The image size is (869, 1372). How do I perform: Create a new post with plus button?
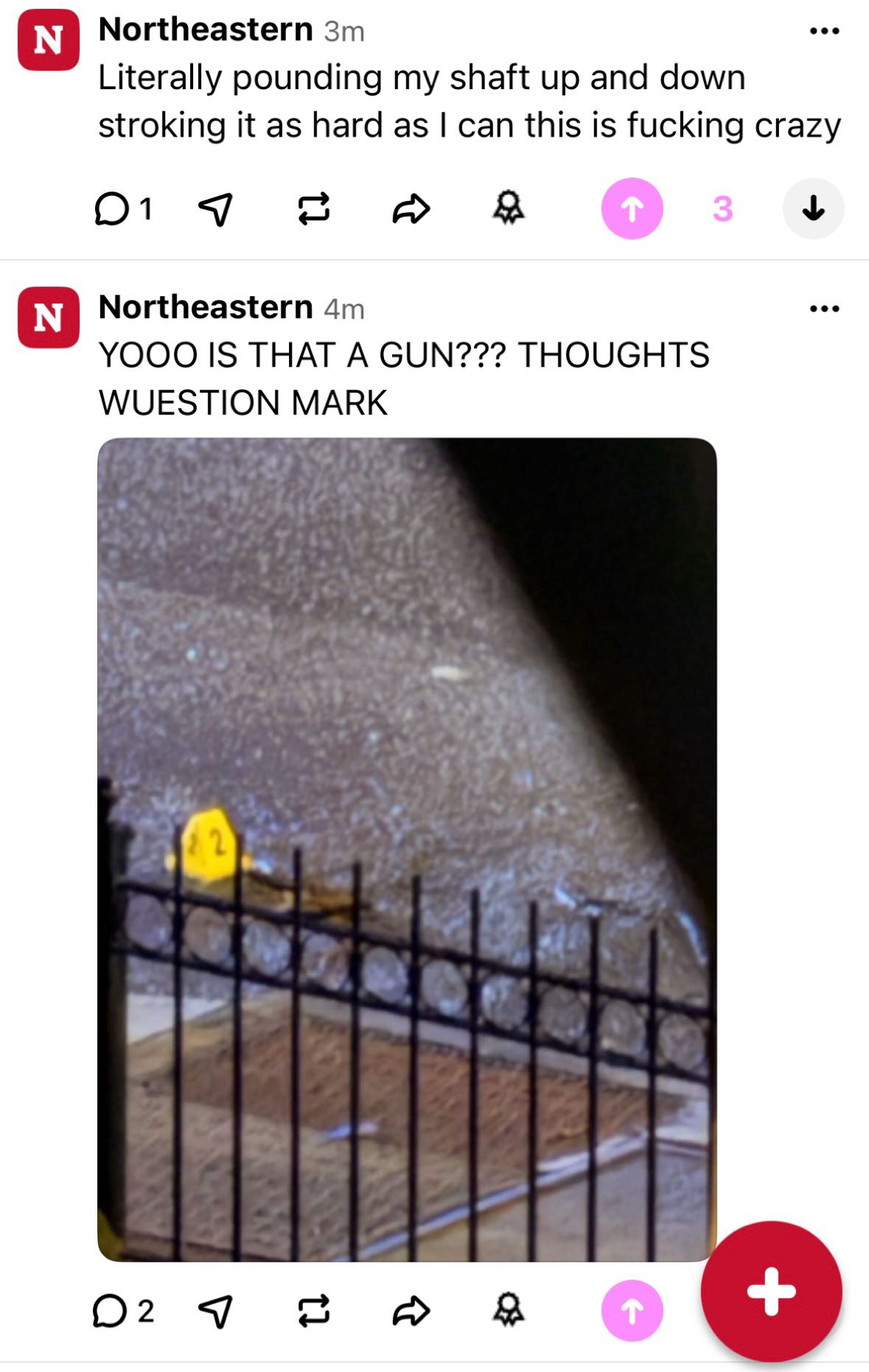(x=771, y=1291)
